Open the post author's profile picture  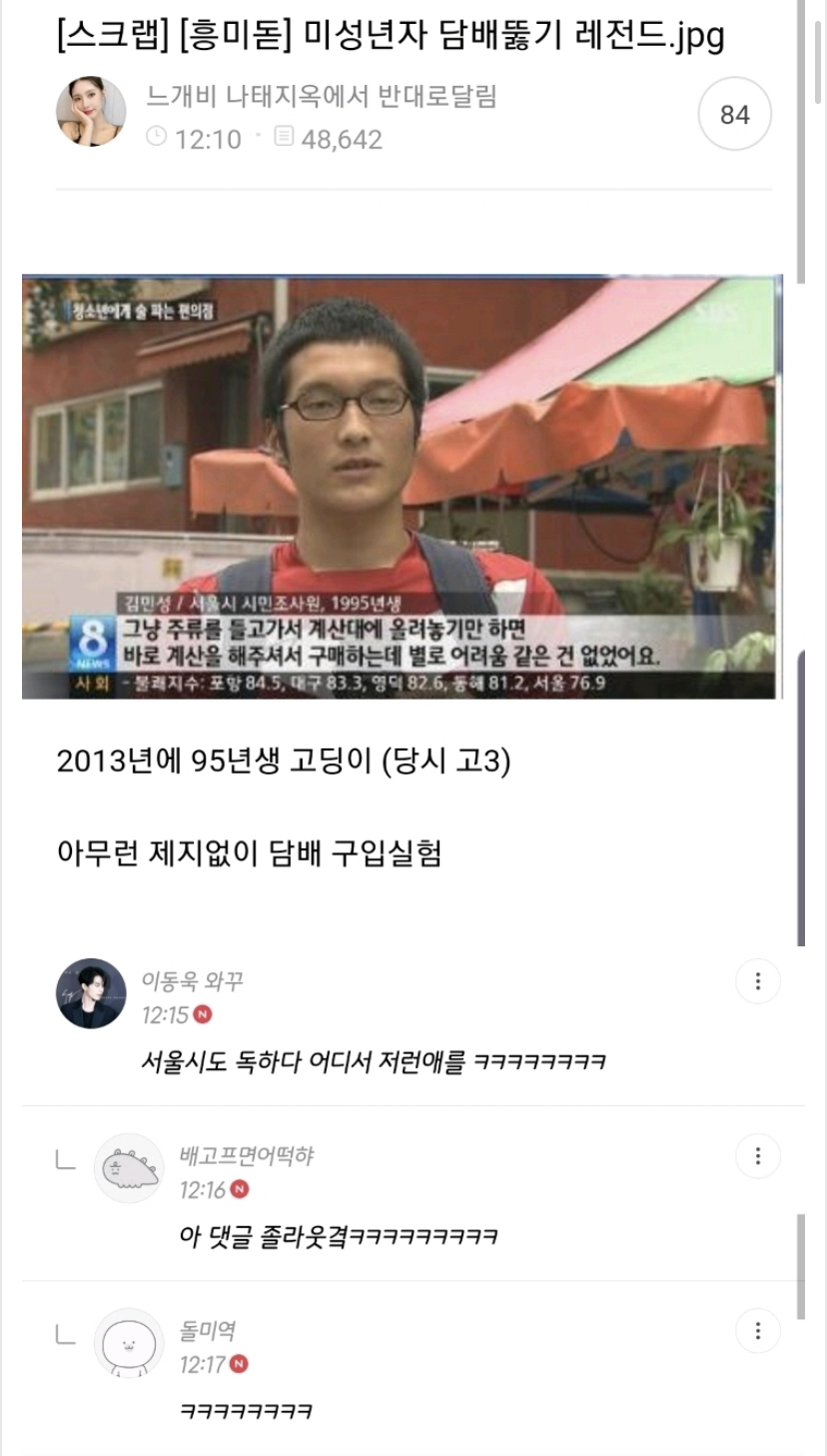(x=91, y=112)
